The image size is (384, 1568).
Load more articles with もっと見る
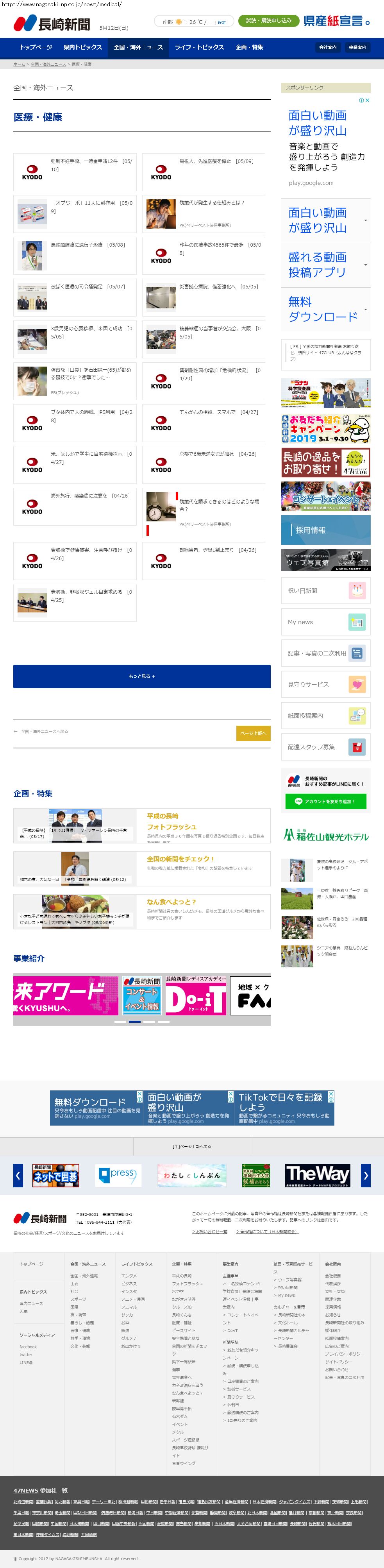tap(142, 676)
